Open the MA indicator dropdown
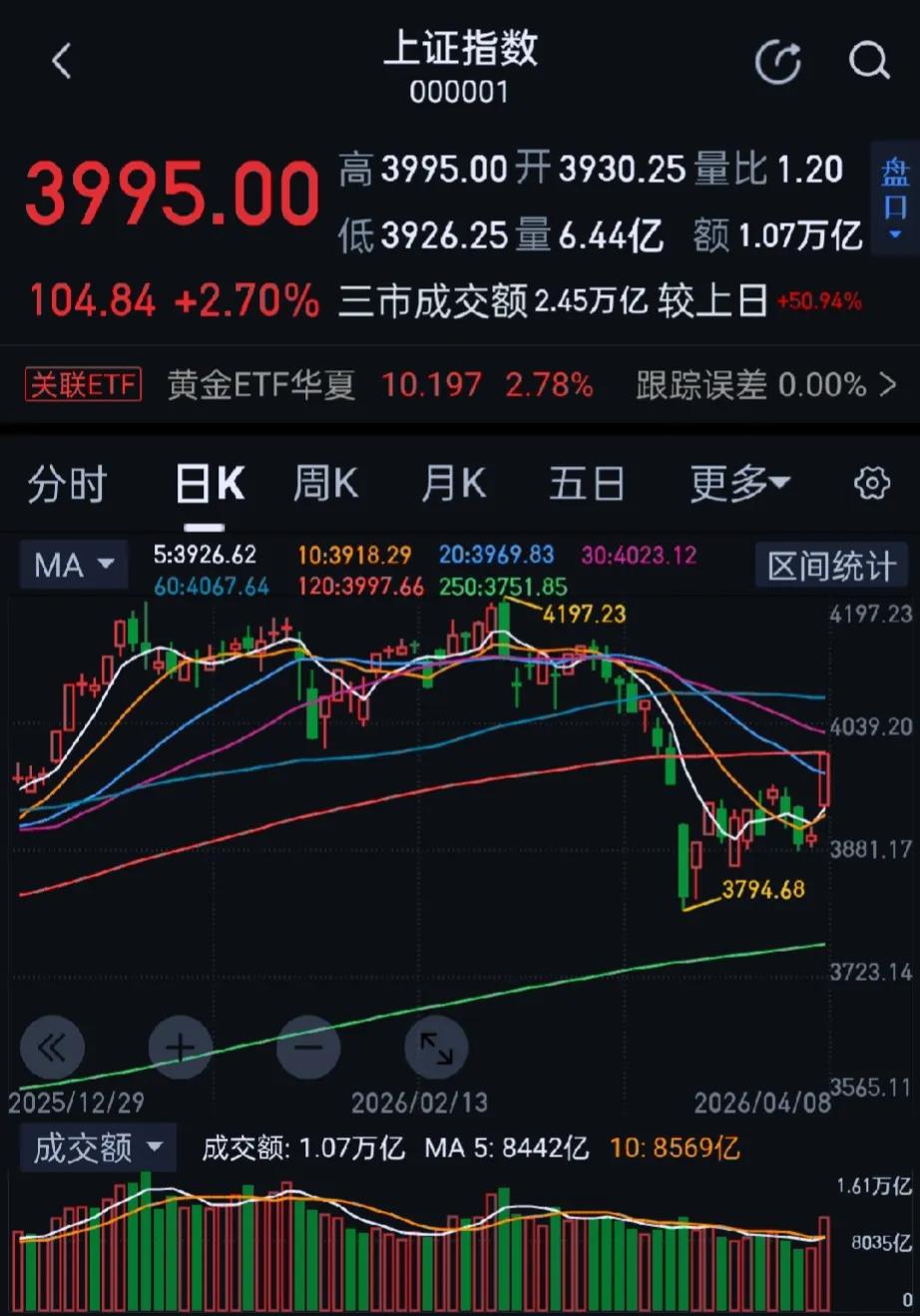 [74, 565]
